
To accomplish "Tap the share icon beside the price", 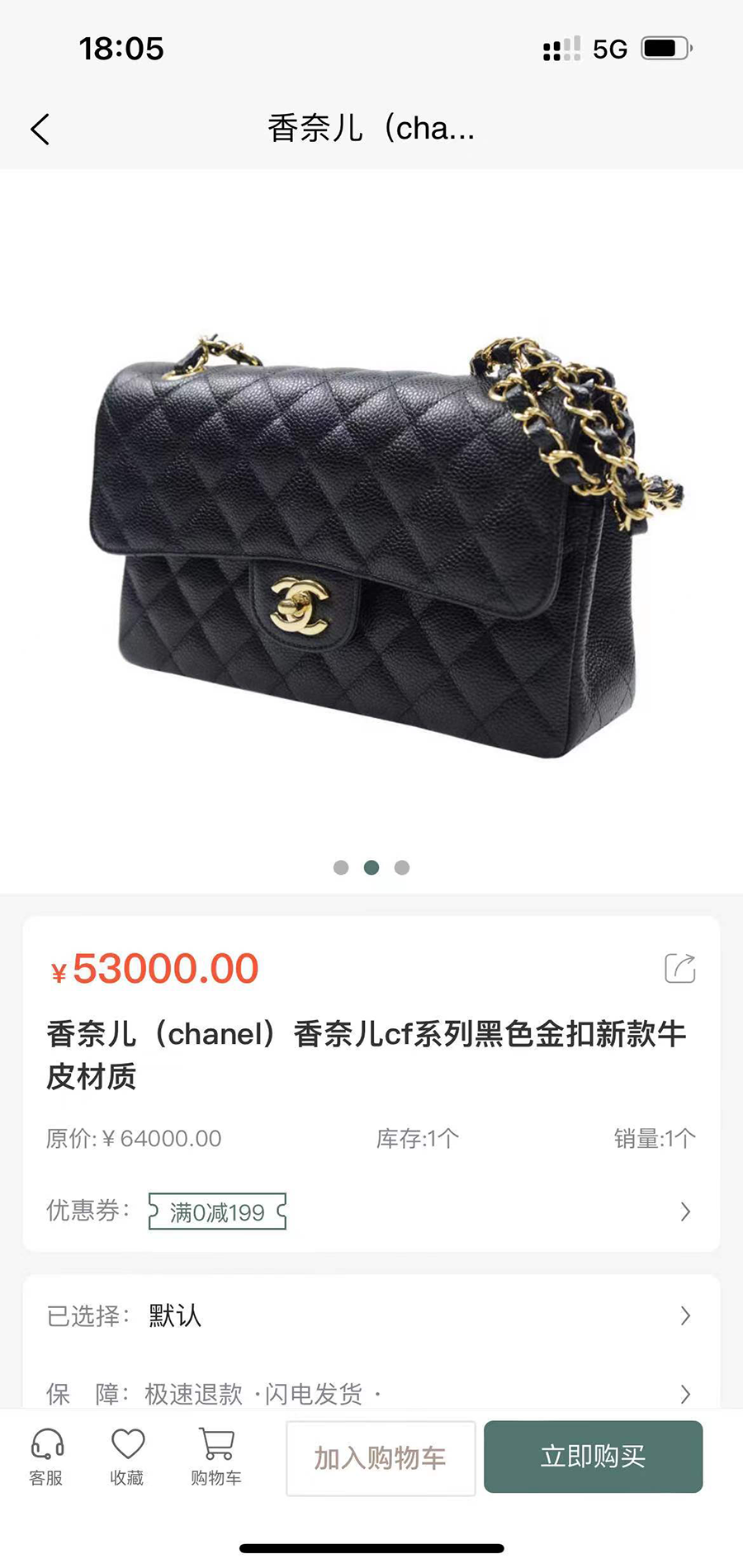I will [x=679, y=968].
